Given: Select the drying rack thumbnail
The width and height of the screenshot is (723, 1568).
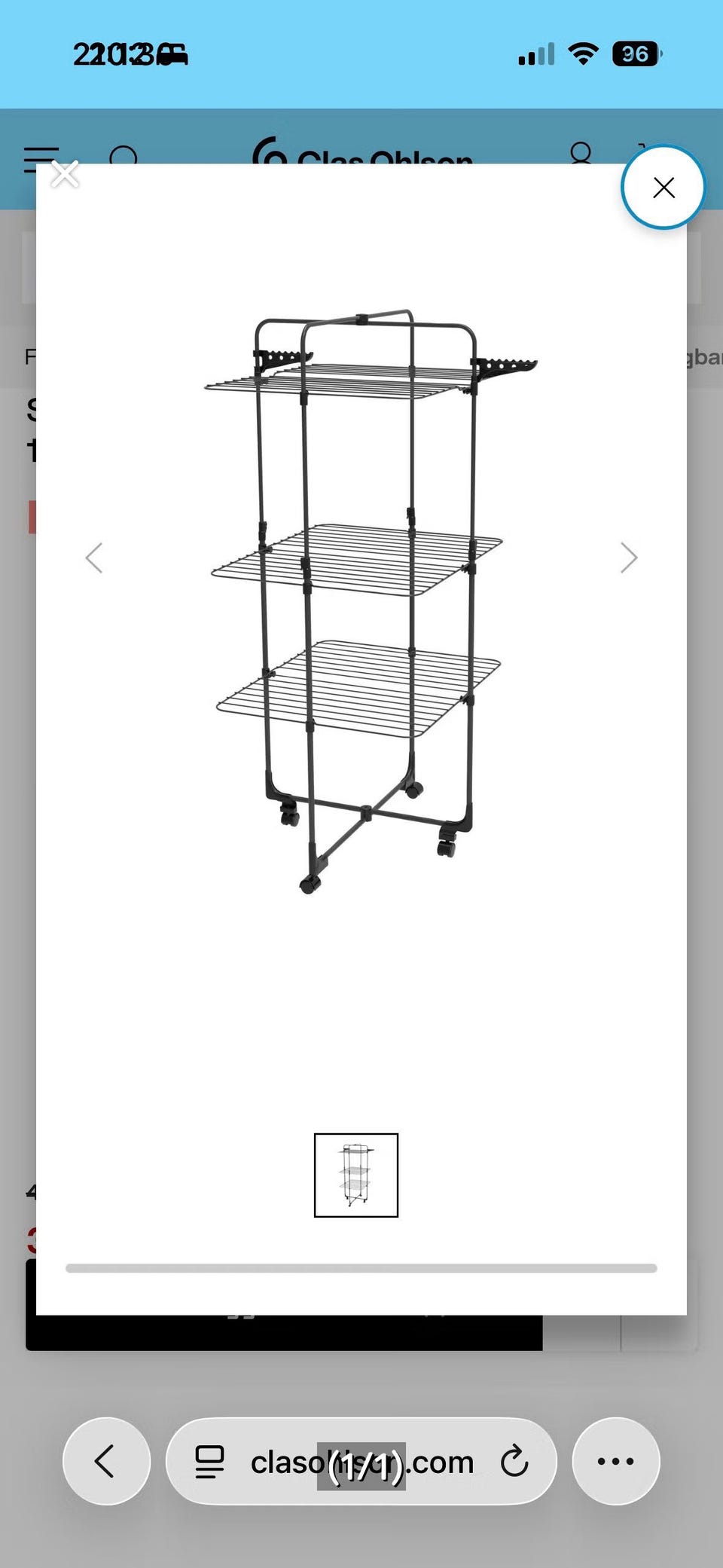Looking at the screenshot, I should 356,1175.
